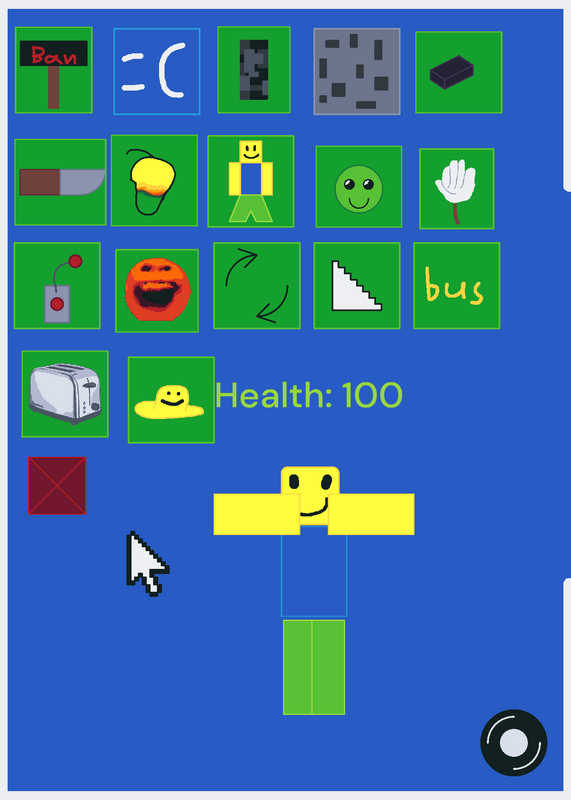This screenshot has height=800, width=571.
Task: Select the melted yellow smiley tile
Action: coord(171,400)
